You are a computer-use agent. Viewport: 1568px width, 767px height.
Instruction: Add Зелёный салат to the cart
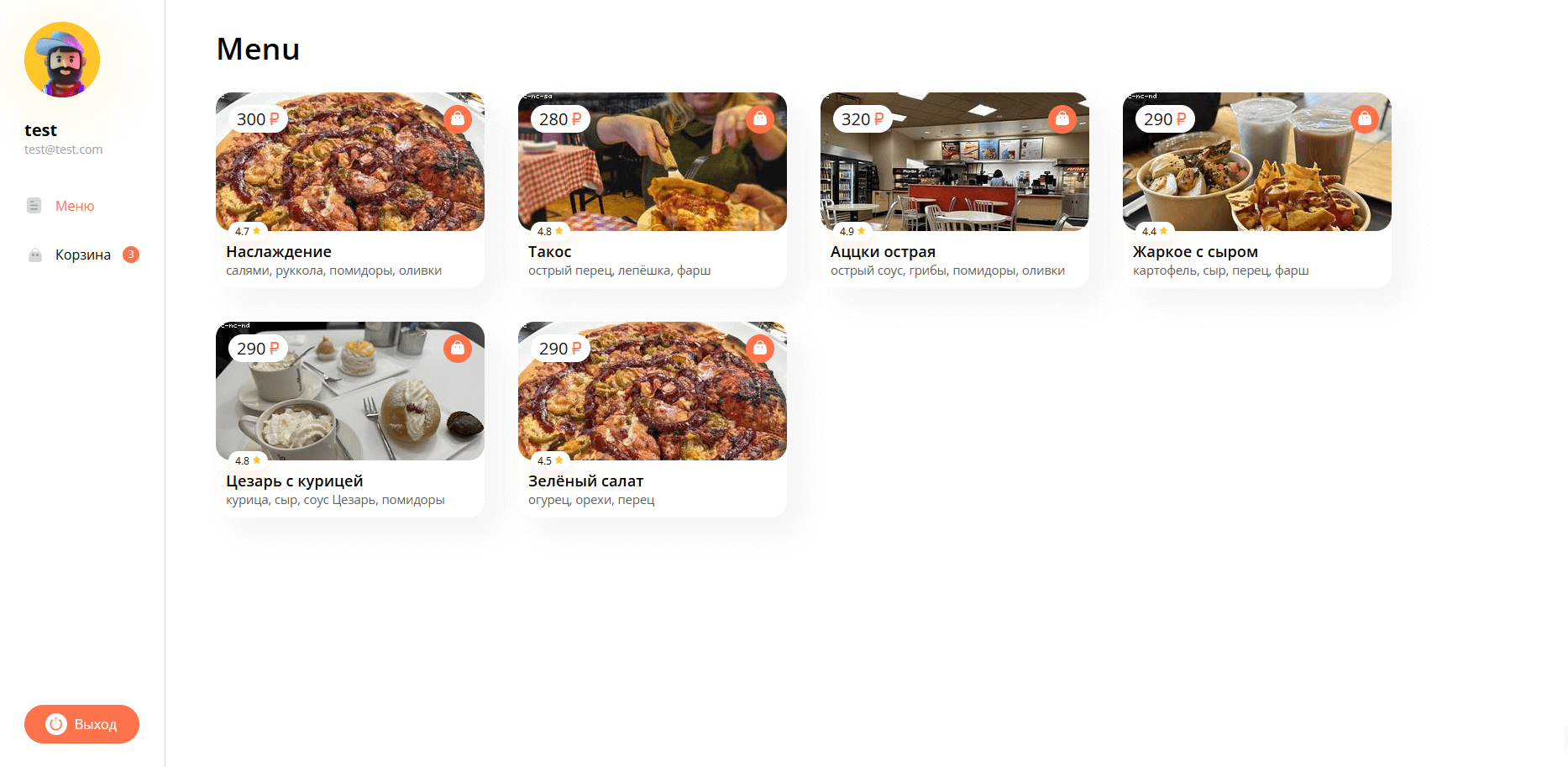[x=760, y=348]
